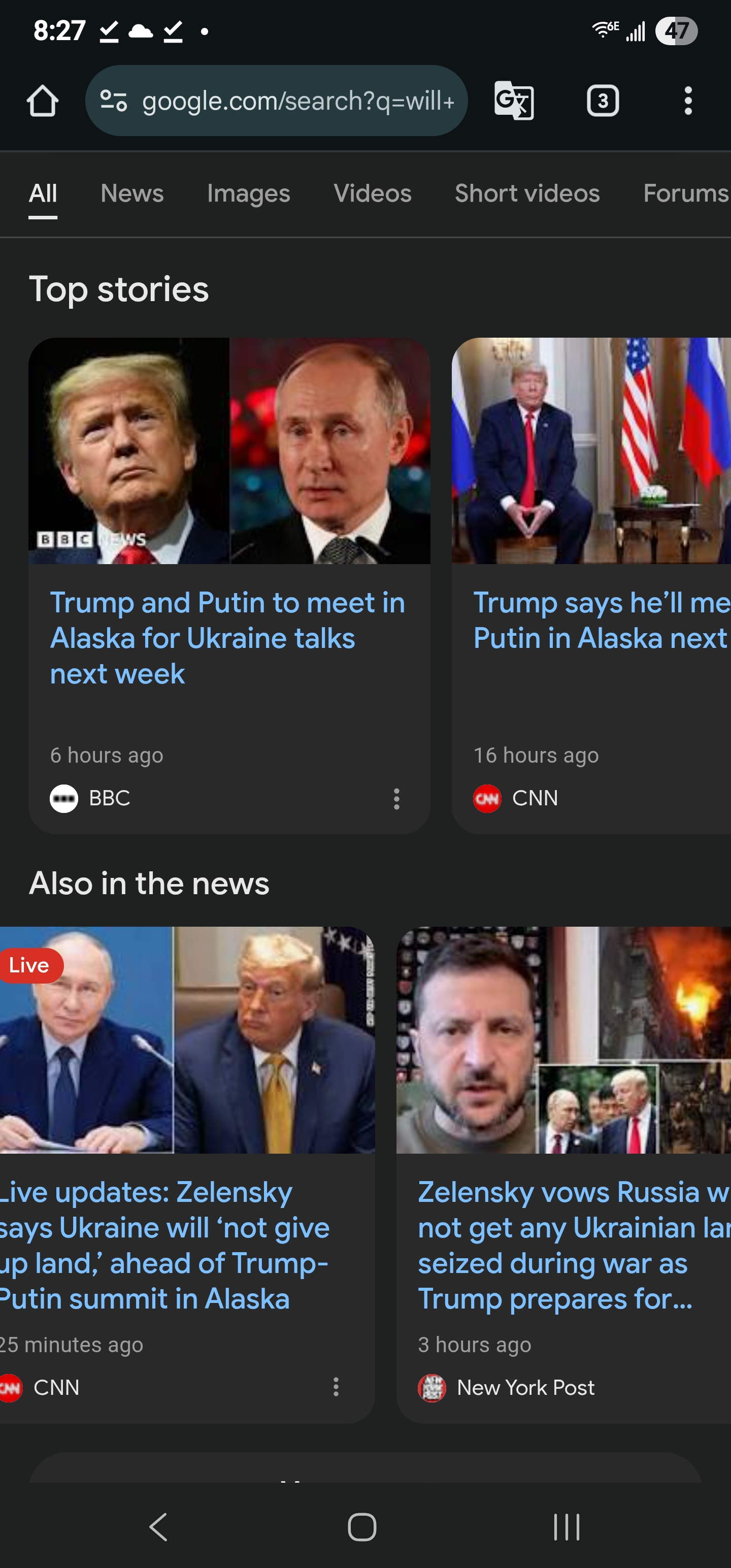Go back using the system back button
This screenshot has width=731, height=1568.
pyautogui.click(x=158, y=1526)
